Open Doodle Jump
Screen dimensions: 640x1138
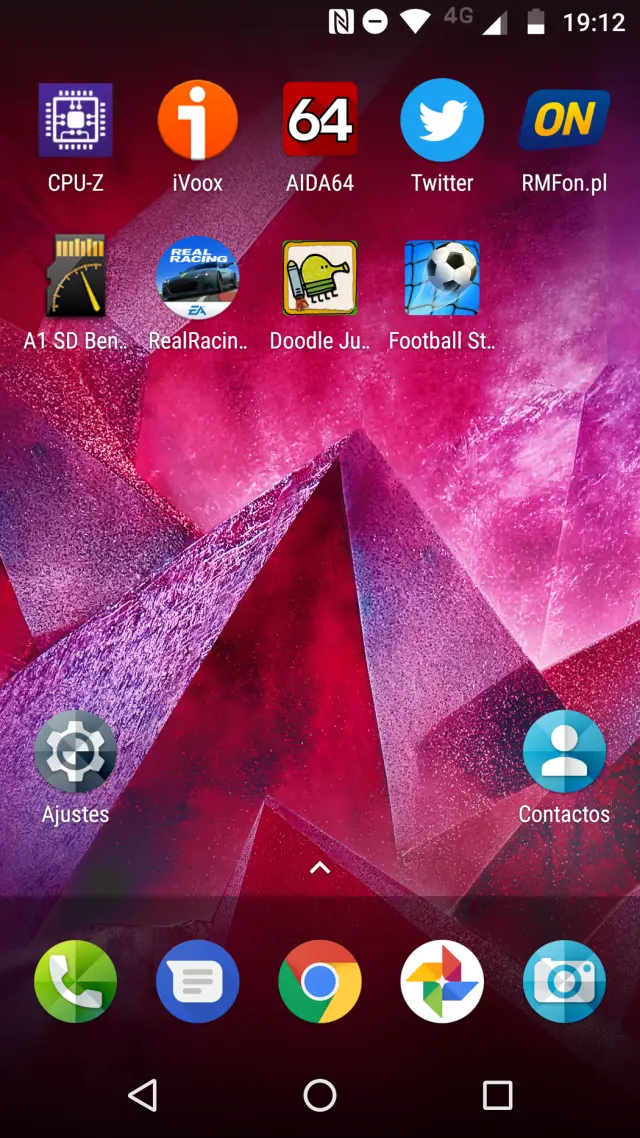[x=319, y=277]
